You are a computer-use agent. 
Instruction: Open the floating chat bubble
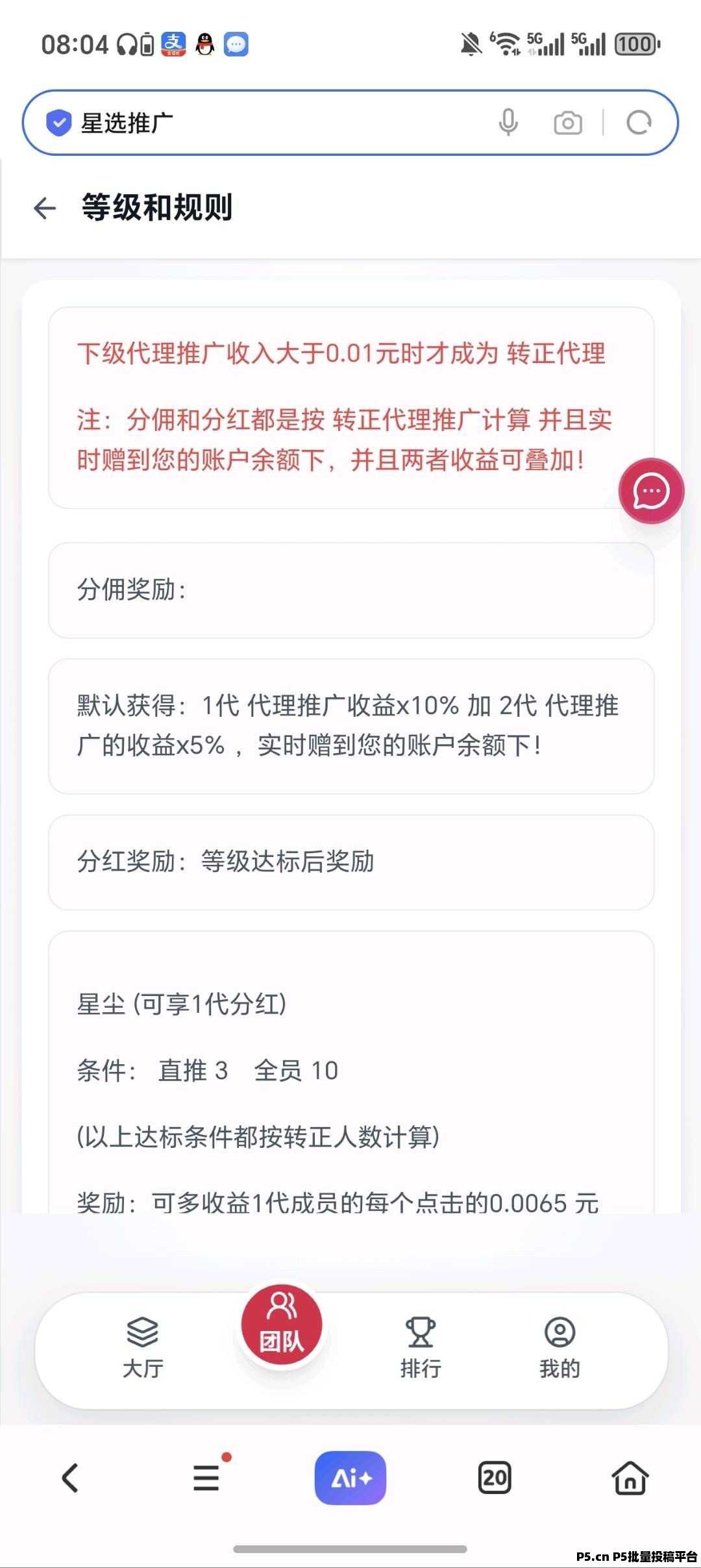click(x=651, y=492)
